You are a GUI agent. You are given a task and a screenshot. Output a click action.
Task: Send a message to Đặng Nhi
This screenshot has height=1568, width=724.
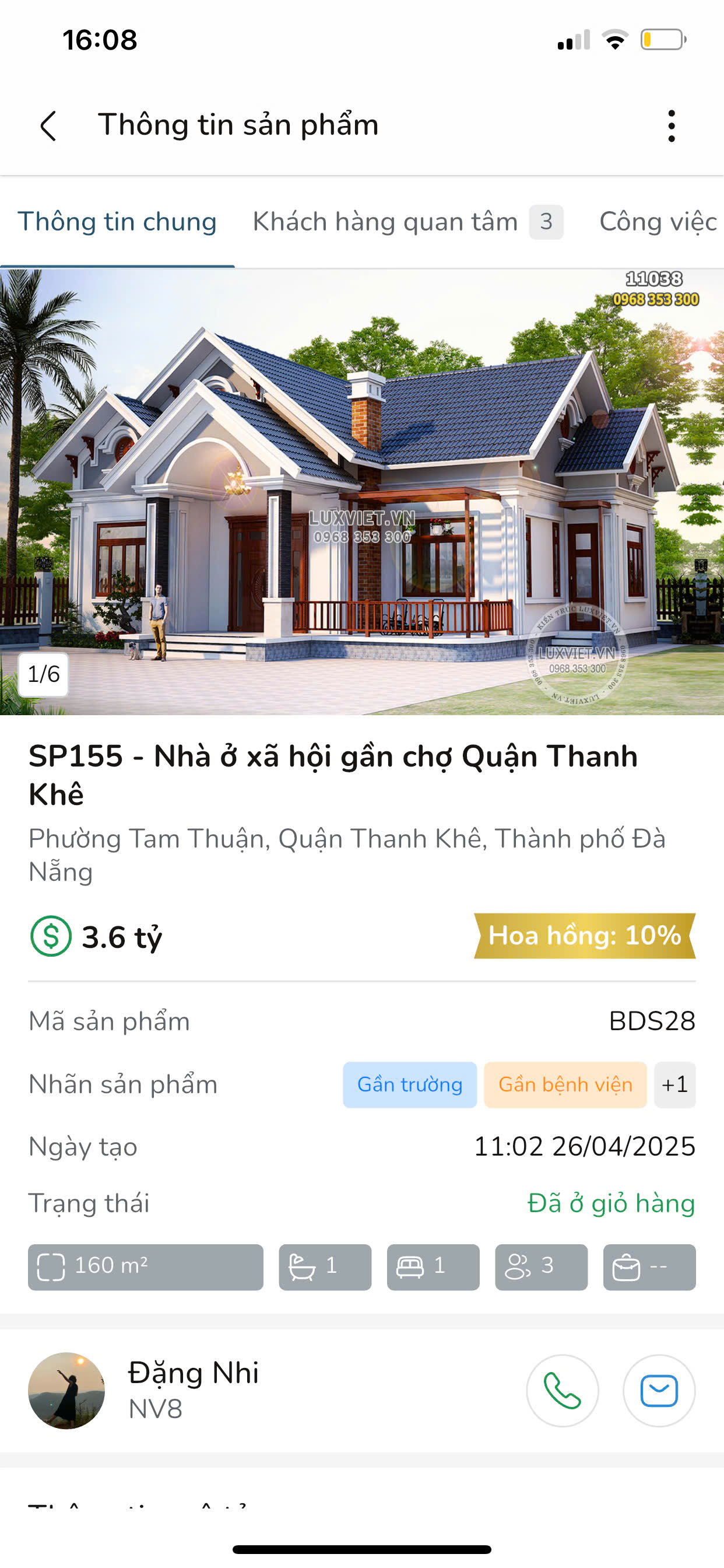click(659, 1391)
